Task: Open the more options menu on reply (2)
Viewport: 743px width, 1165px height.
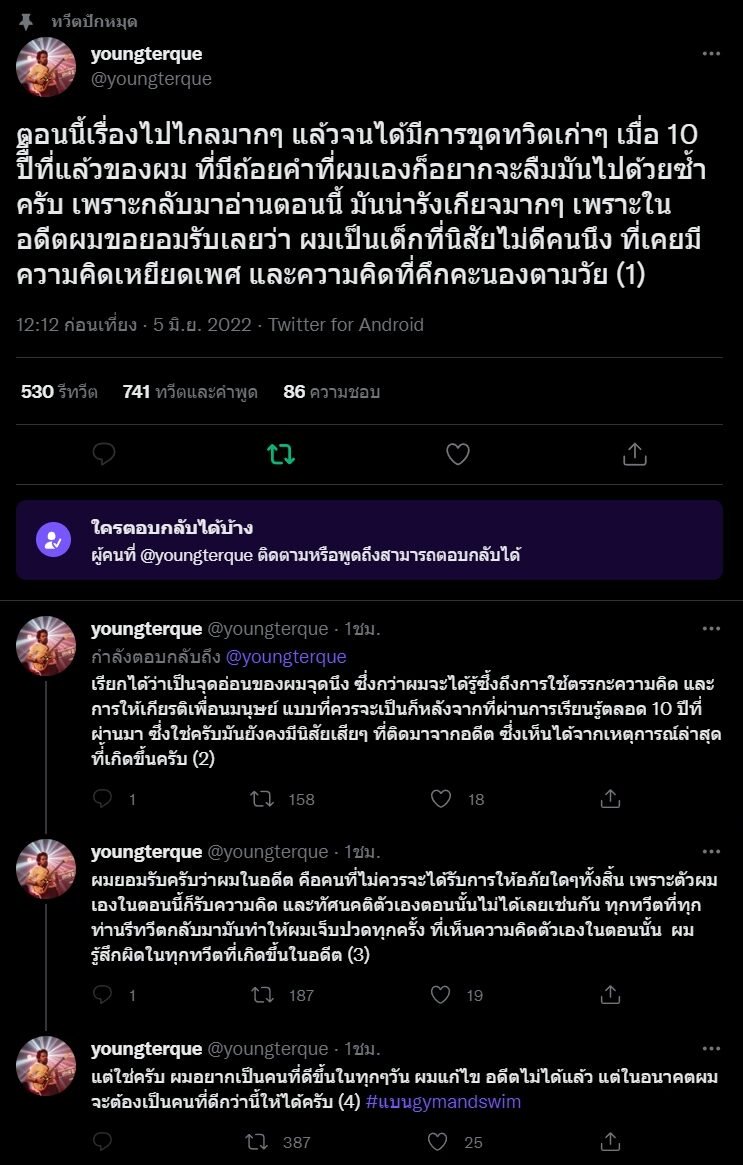Action: (712, 626)
